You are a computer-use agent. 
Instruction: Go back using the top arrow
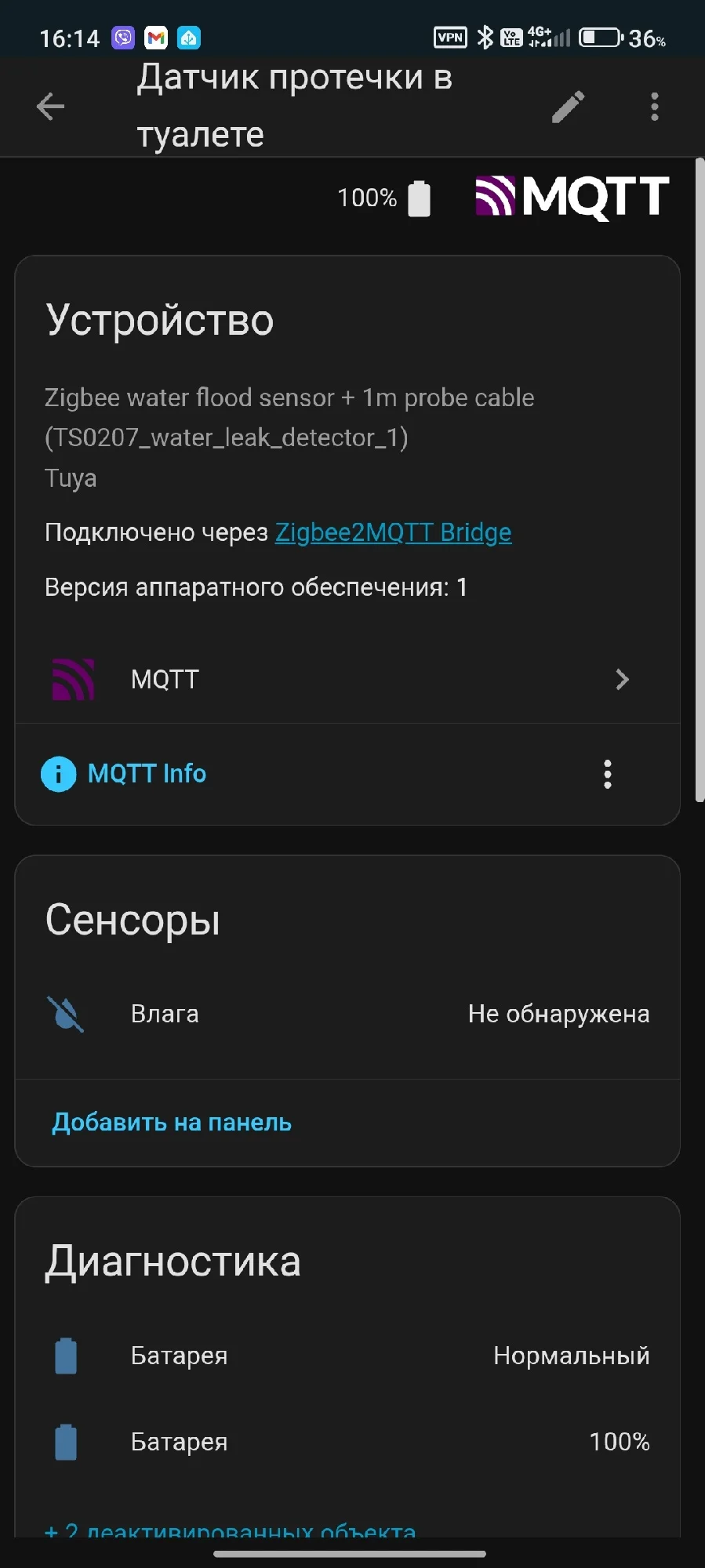(50, 107)
